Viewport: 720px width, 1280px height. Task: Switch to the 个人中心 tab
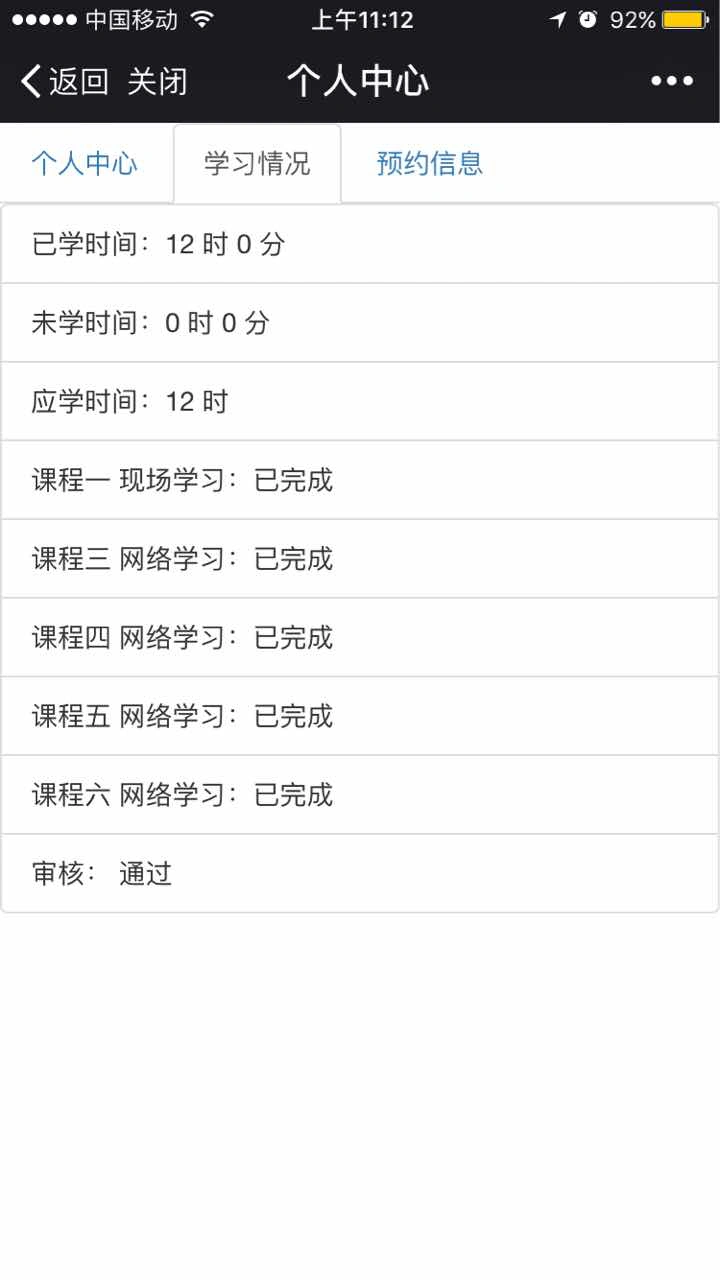pyautogui.click(x=85, y=164)
